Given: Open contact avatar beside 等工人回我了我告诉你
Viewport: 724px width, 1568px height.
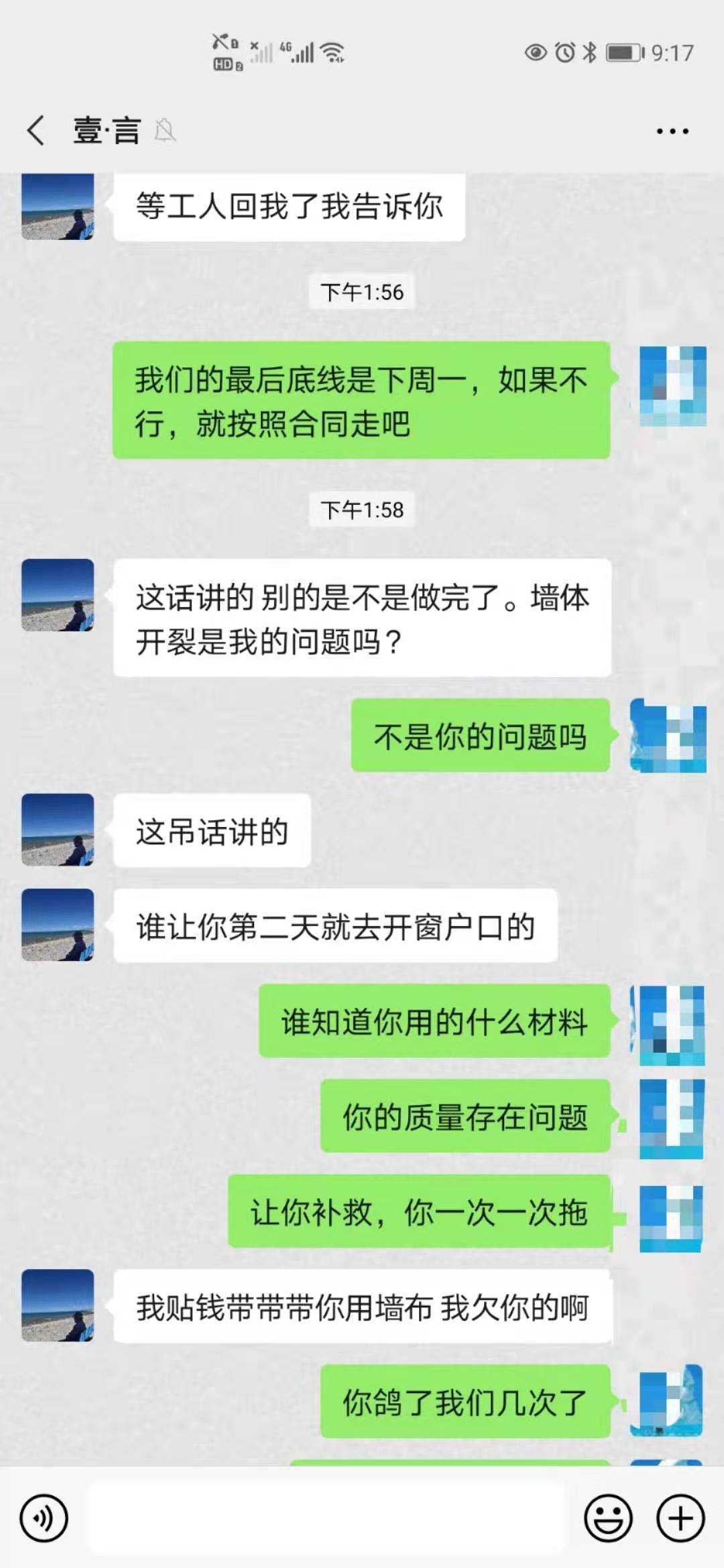Looking at the screenshot, I should (58, 207).
